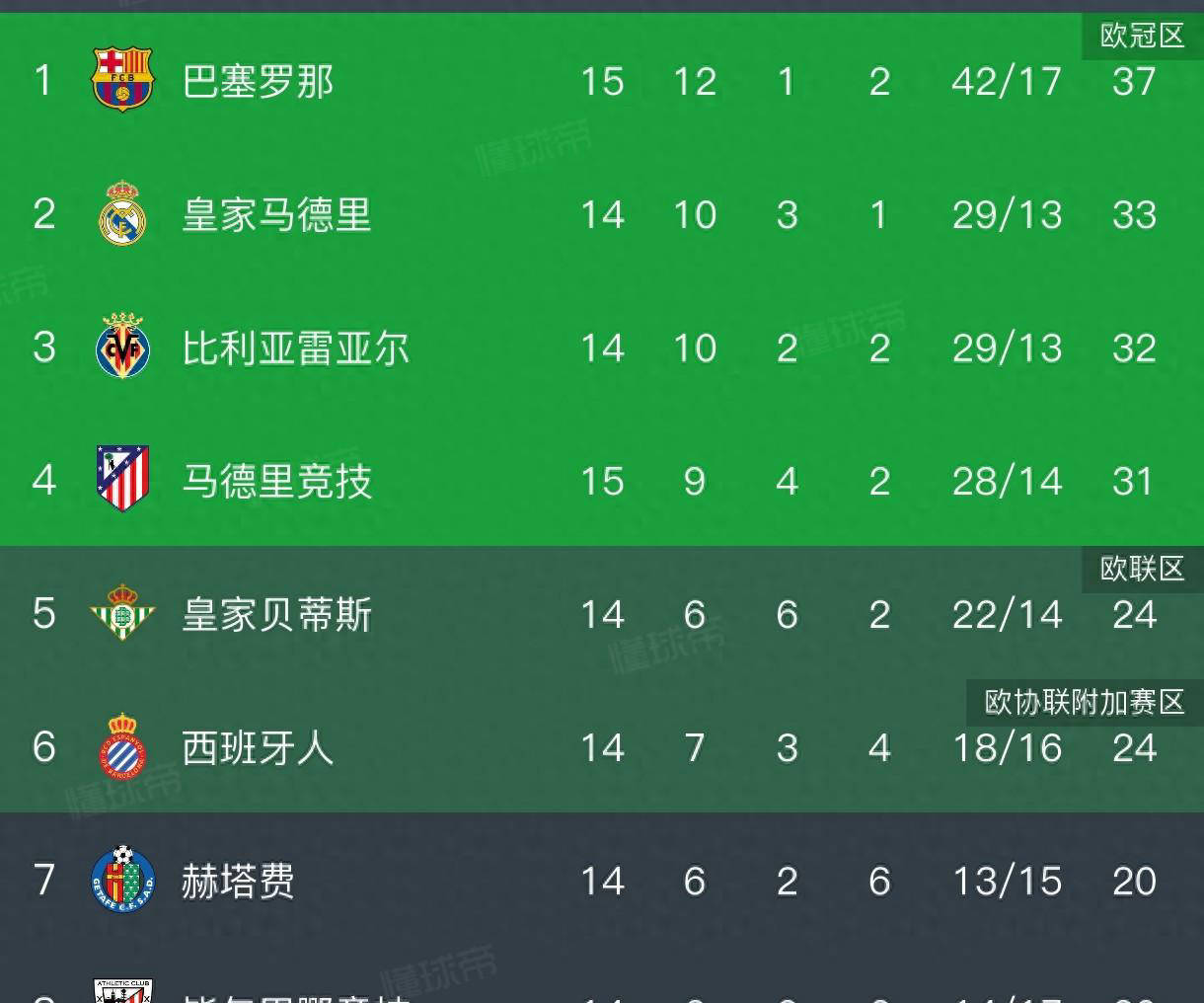Open the 巴塞罗那 team row
This screenshot has height=1003, width=1204.
click(x=259, y=81)
